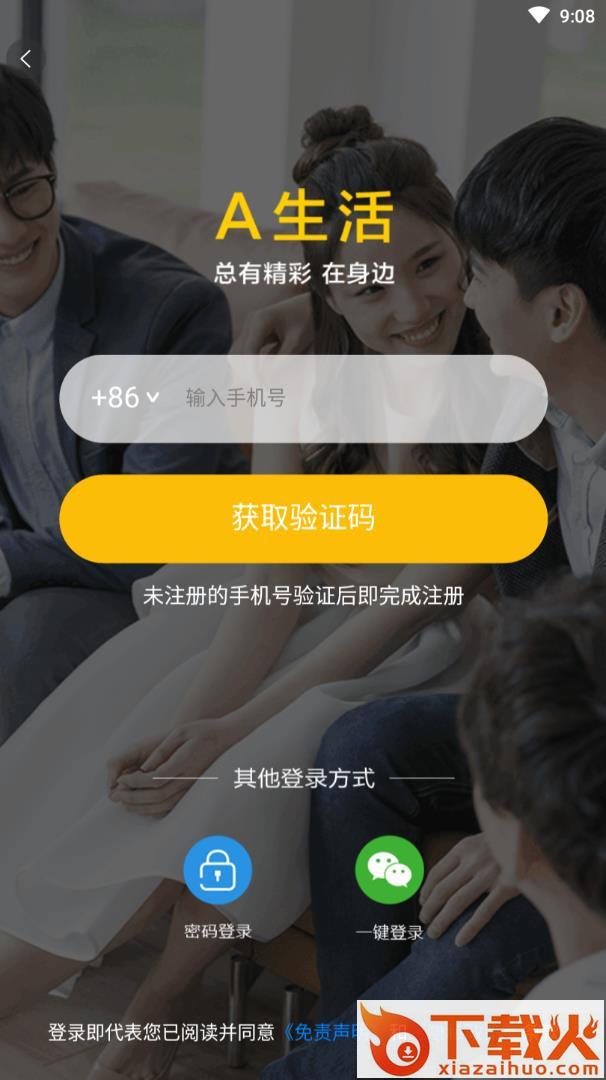Open the 免责声明 disclaimer link
The image size is (606, 1080).
[320, 1031]
